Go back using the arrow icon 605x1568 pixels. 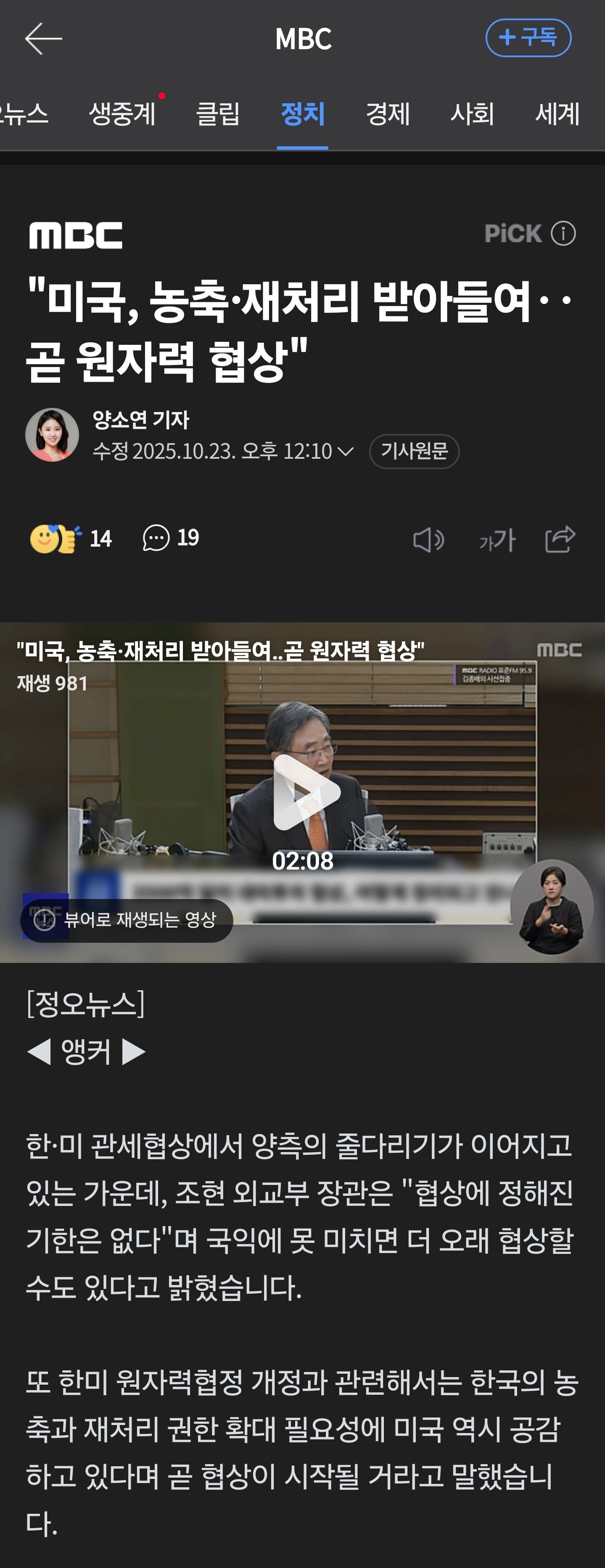click(x=43, y=38)
